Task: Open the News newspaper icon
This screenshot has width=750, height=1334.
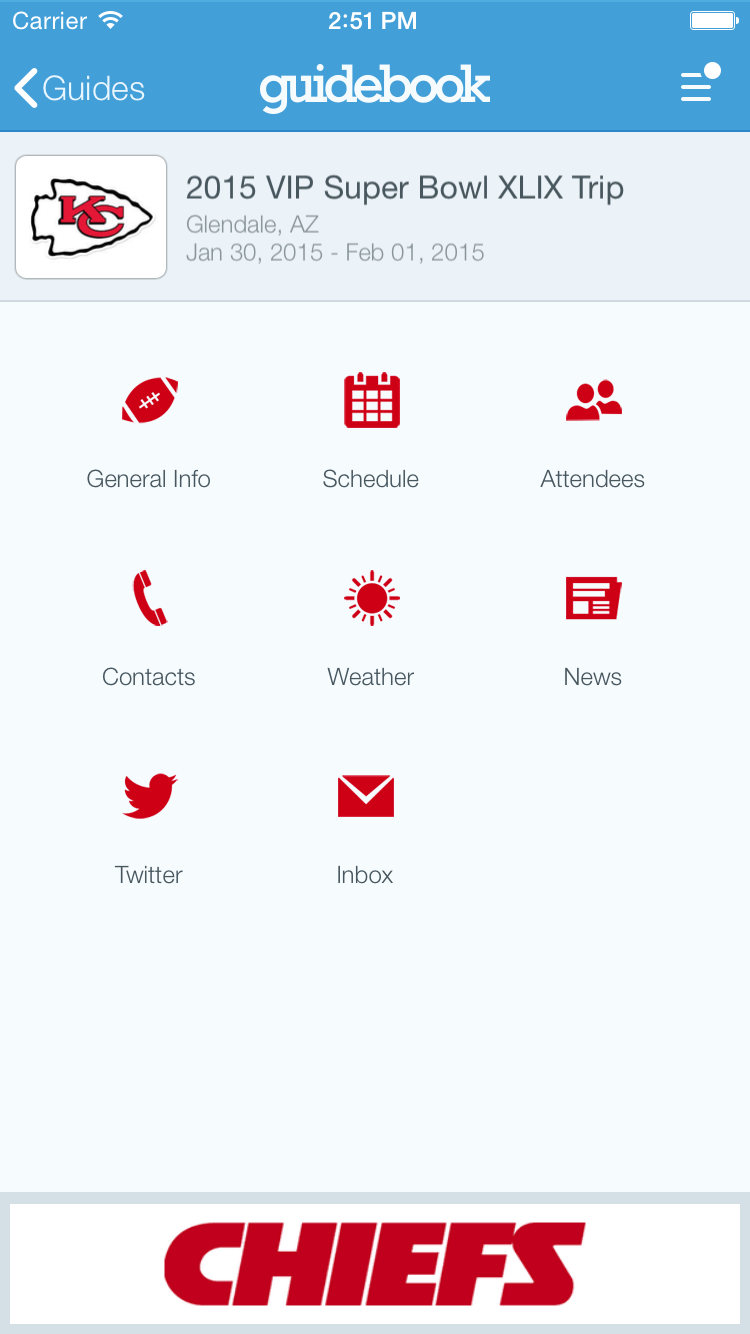Action: 592,598
